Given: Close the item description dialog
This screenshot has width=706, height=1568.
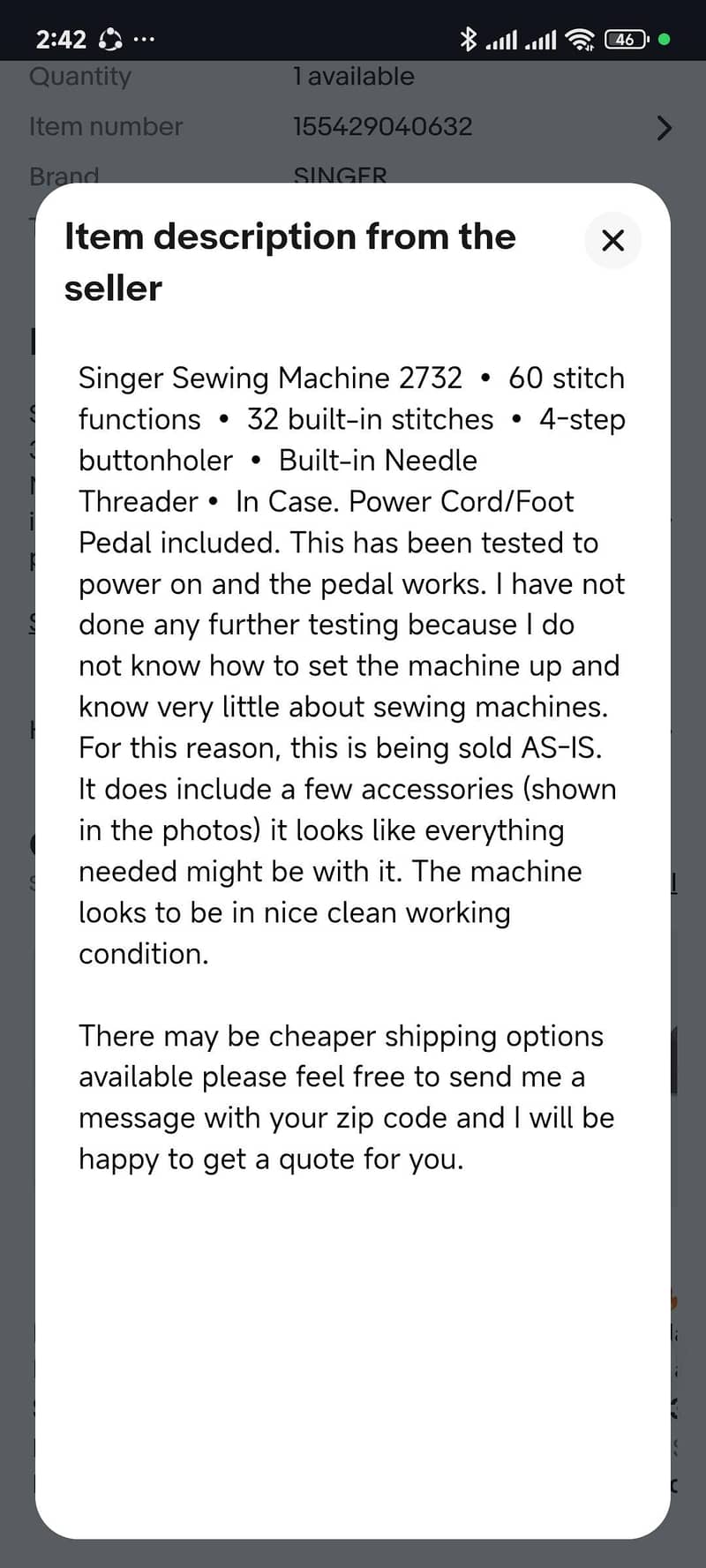Looking at the screenshot, I should click(612, 240).
